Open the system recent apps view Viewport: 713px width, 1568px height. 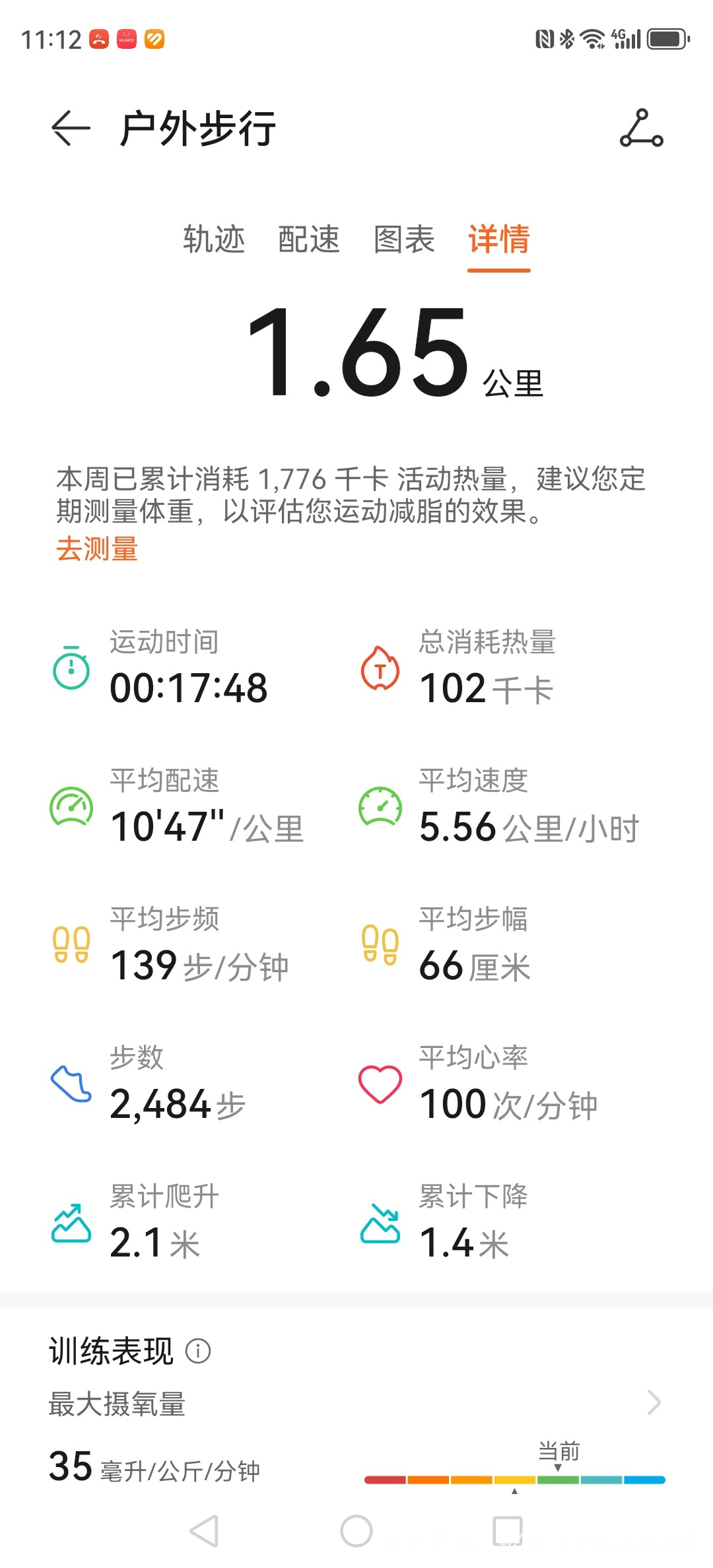(508, 1531)
